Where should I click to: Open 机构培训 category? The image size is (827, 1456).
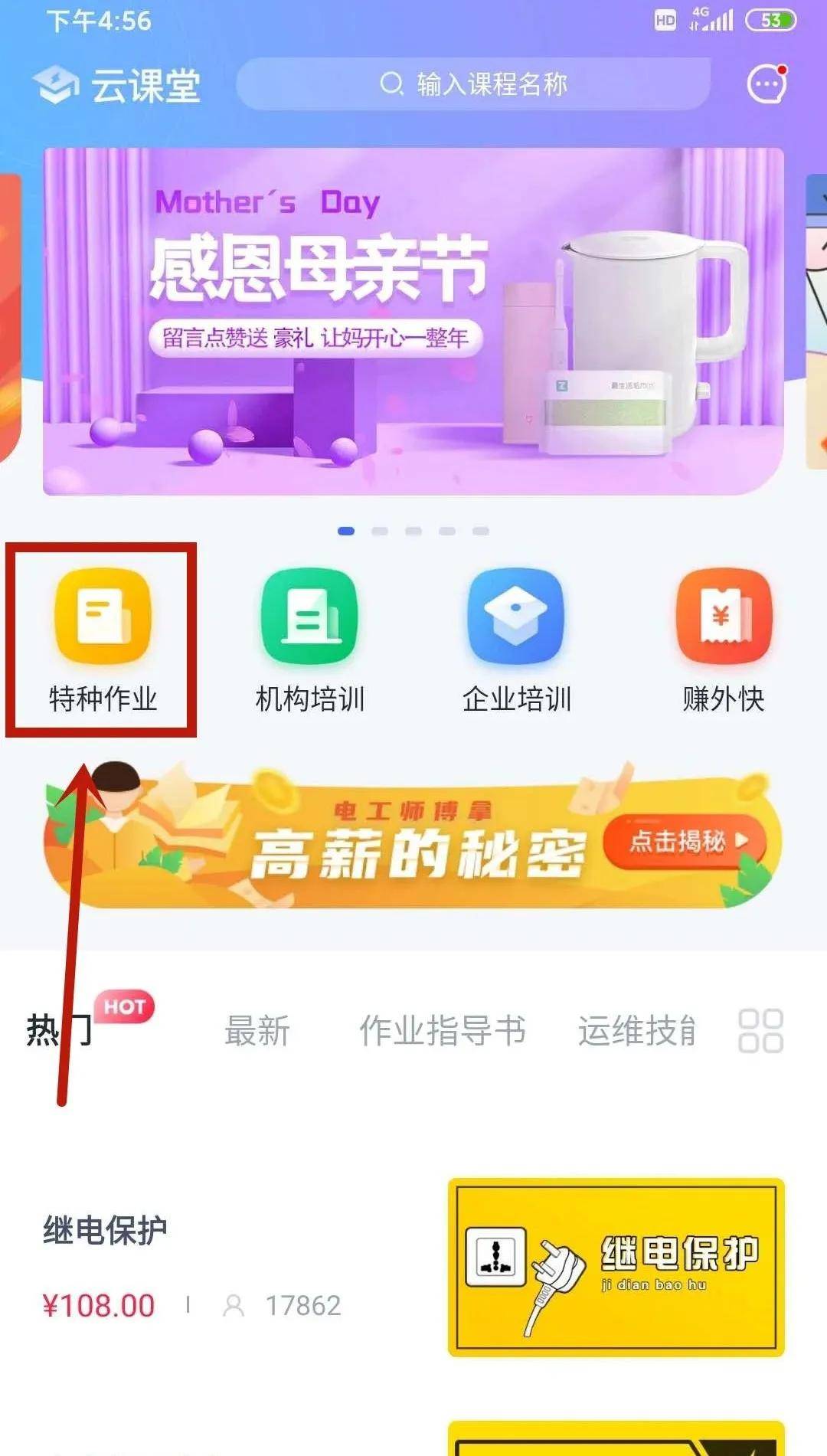(x=309, y=640)
